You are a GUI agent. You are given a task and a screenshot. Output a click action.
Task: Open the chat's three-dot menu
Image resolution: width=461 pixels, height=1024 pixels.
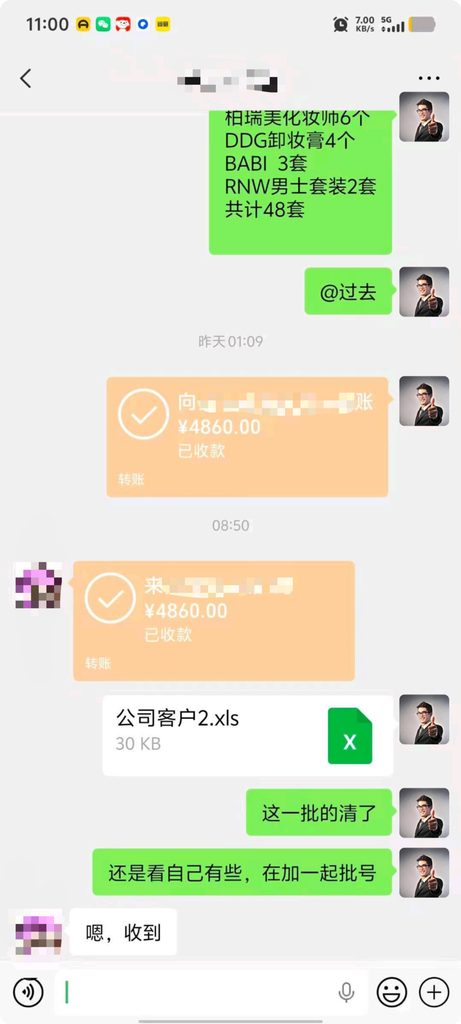(x=429, y=78)
